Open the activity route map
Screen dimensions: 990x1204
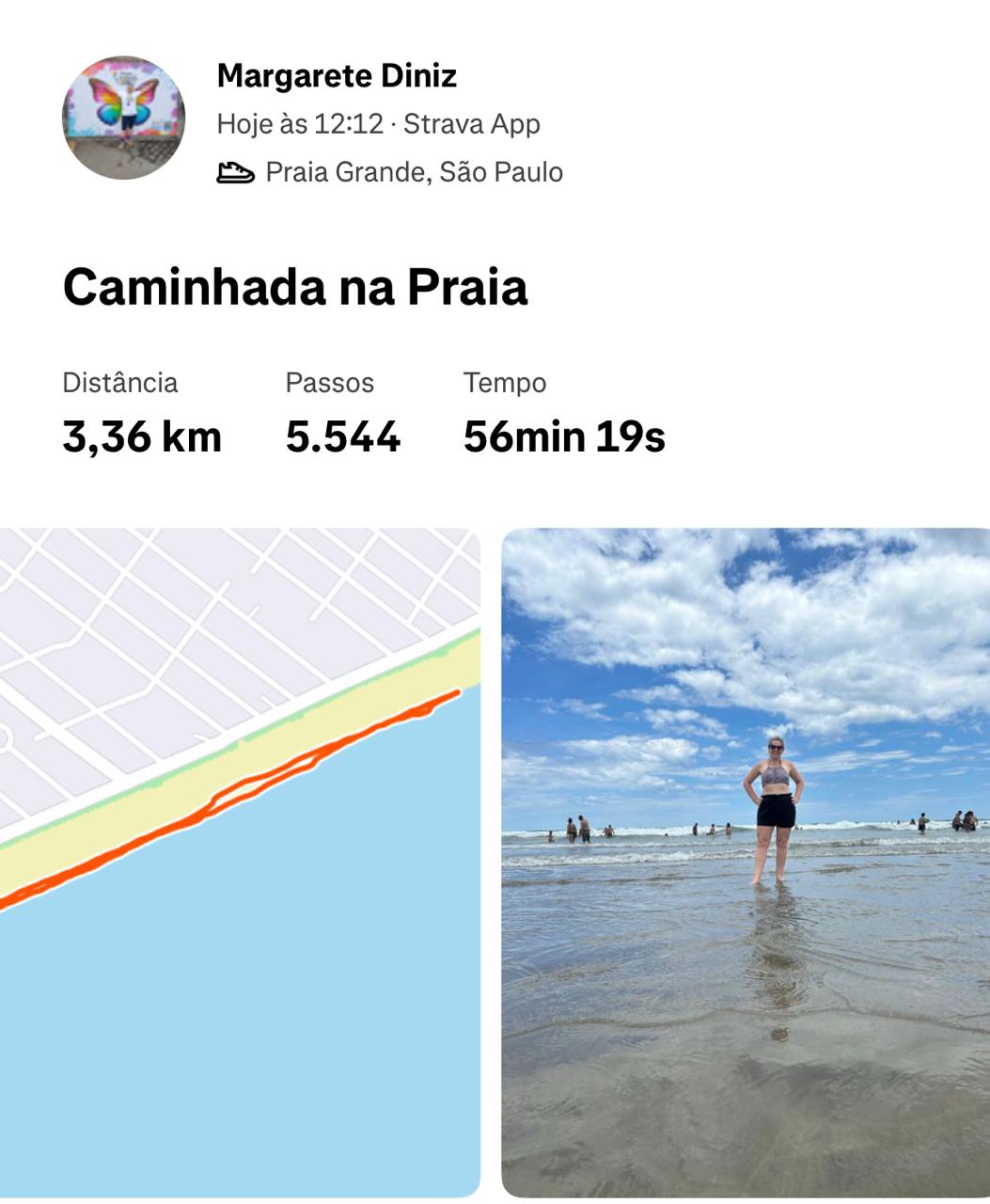click(240, 861)
